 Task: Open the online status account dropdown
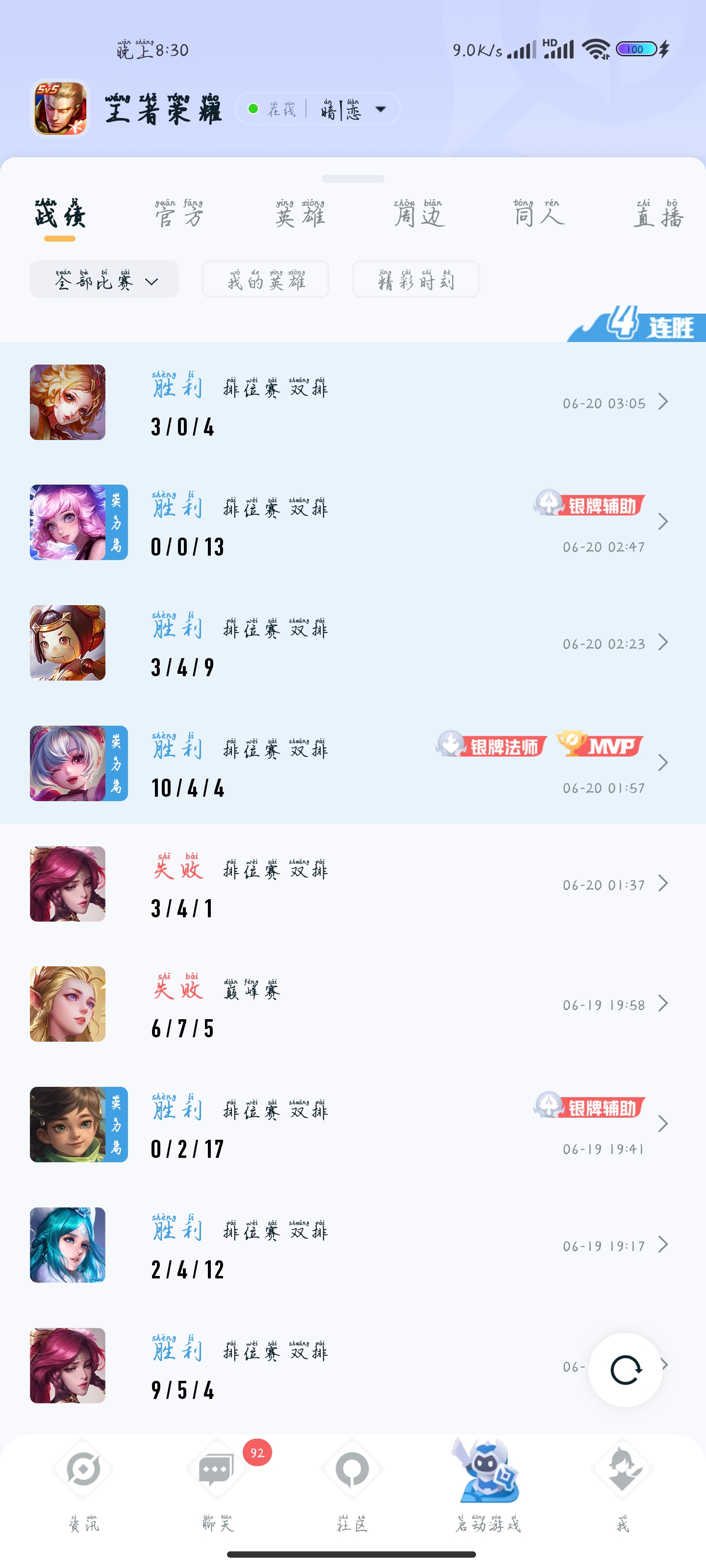317,109
